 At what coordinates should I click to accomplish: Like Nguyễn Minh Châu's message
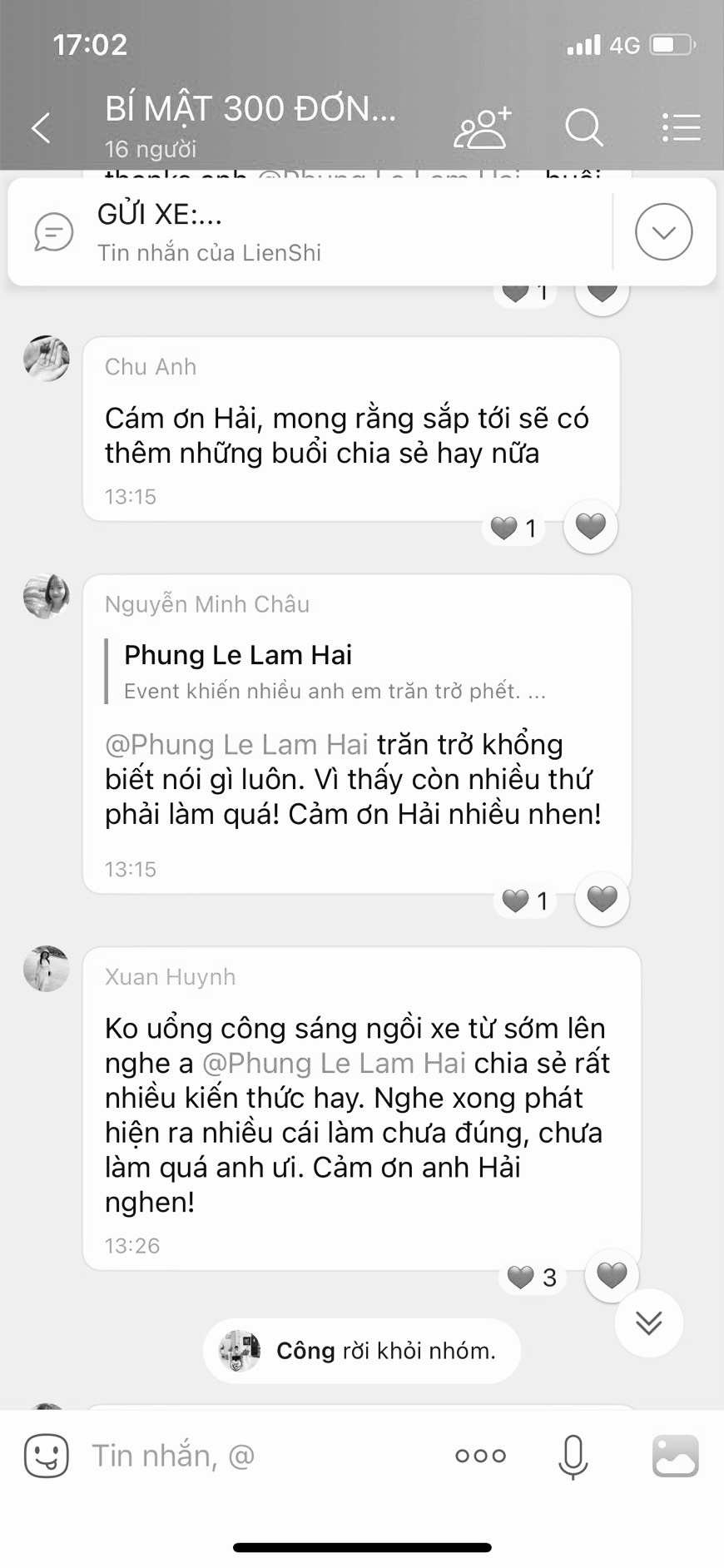(x=602, y=898)
